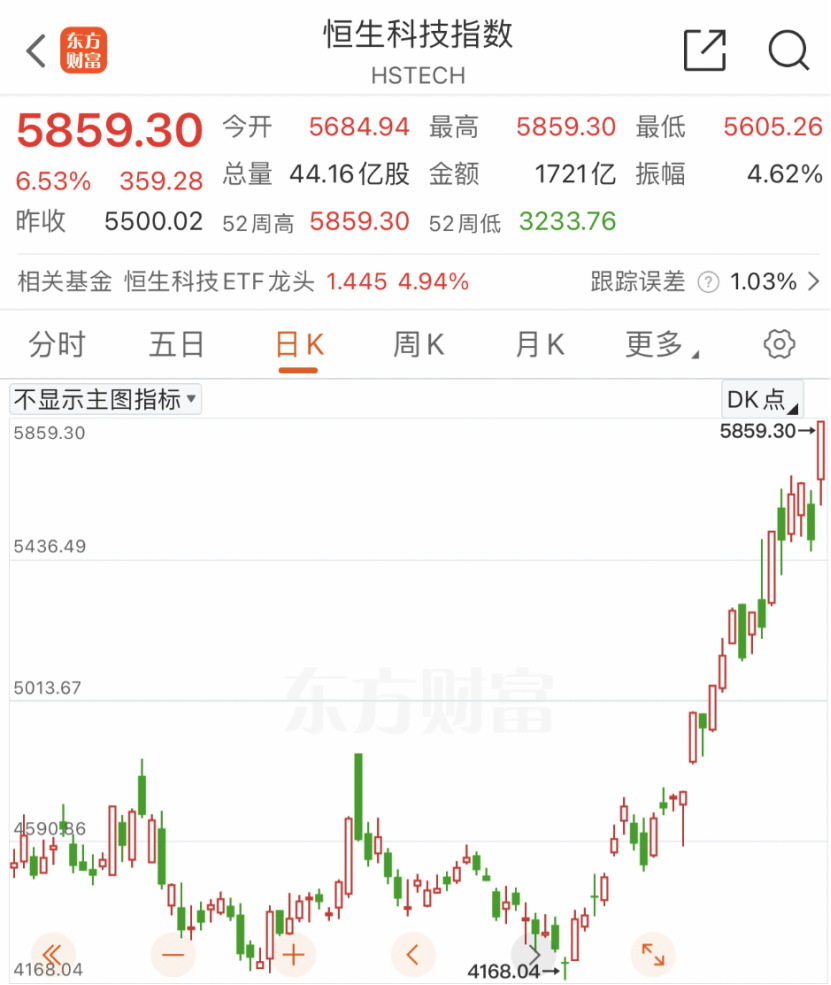Switch to the 分时 tab
Screen dimensions: 831x985
[57, 345]
